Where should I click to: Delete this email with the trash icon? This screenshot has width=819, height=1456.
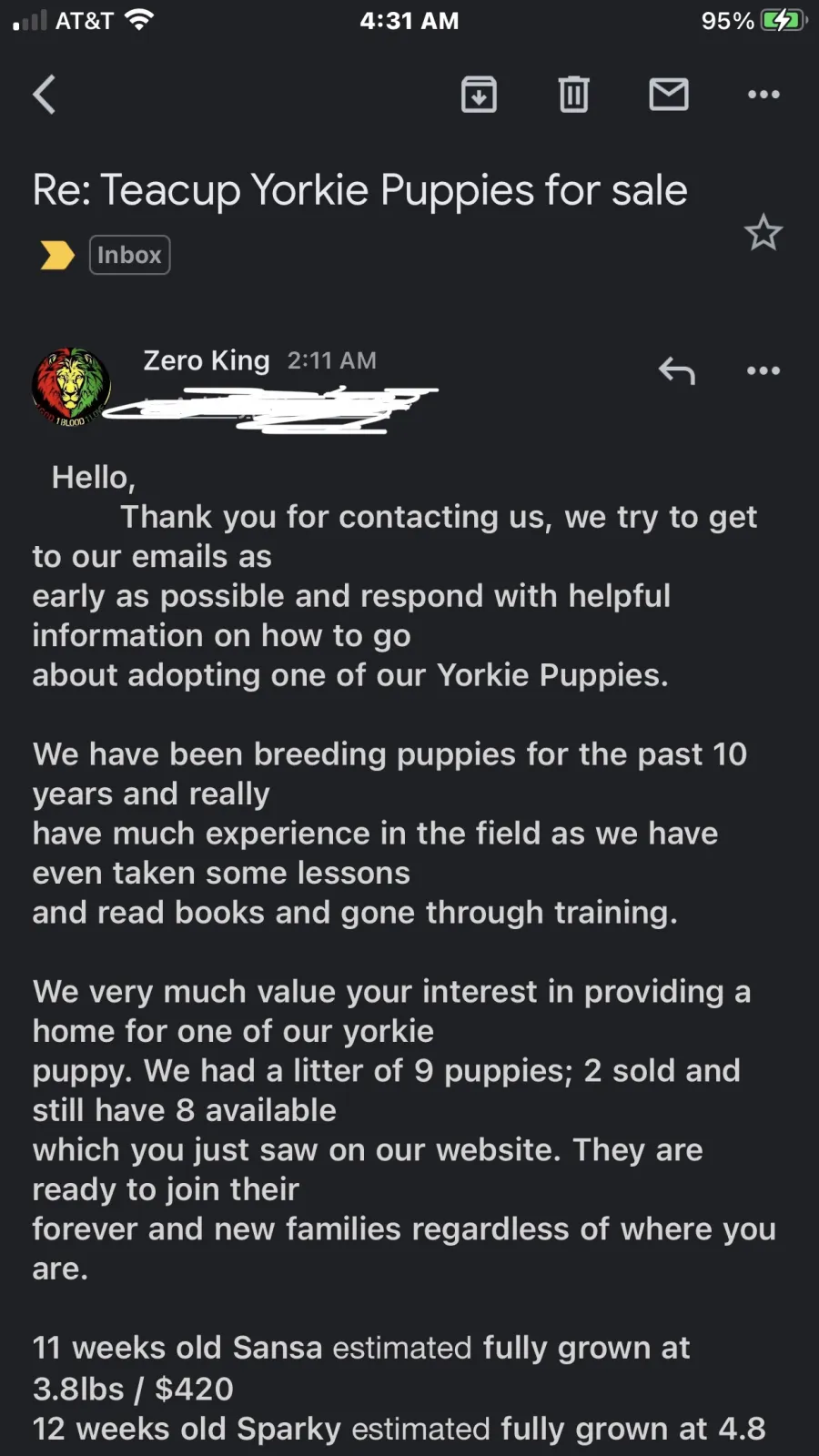tap(573, 94)
